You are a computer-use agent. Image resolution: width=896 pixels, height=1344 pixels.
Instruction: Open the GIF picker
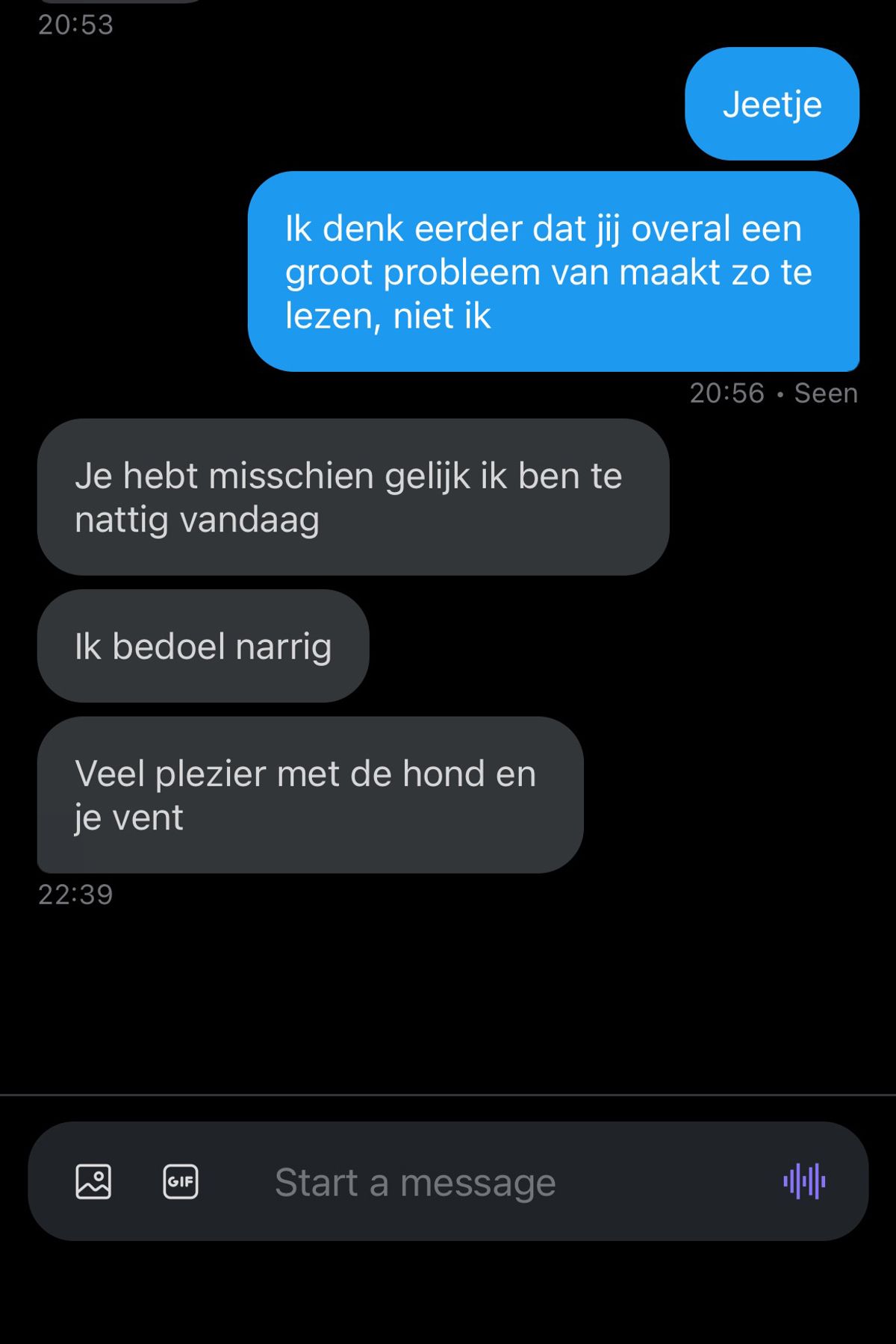click(x=181, y=1181)
